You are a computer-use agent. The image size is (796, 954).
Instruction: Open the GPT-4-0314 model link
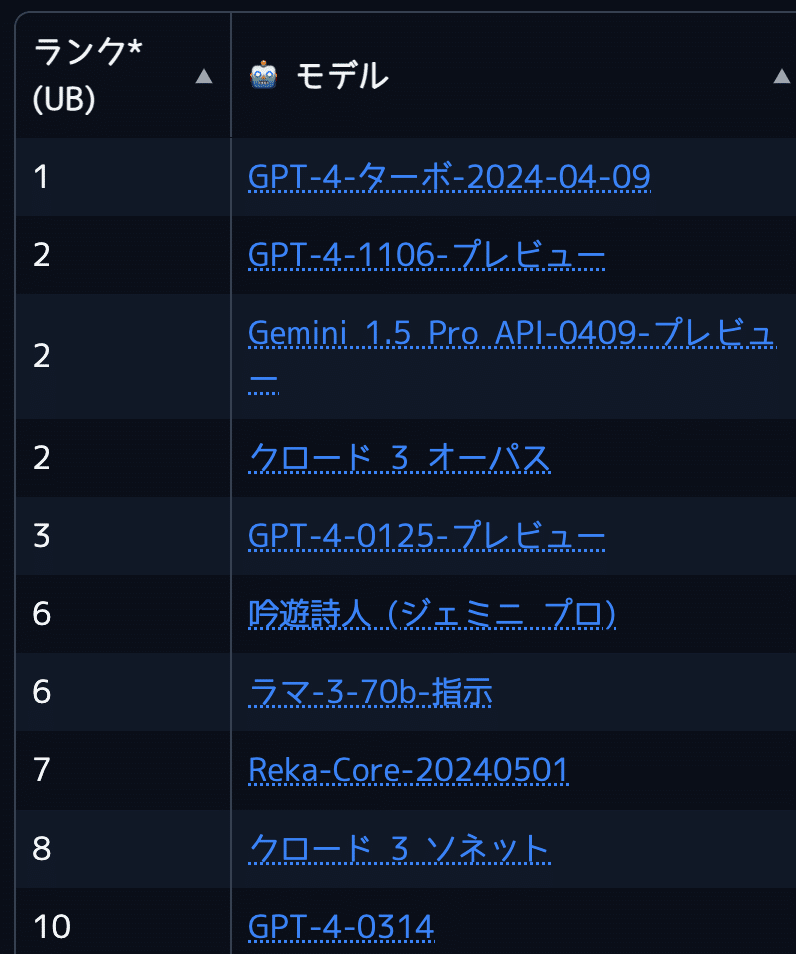tap(341, 926)
